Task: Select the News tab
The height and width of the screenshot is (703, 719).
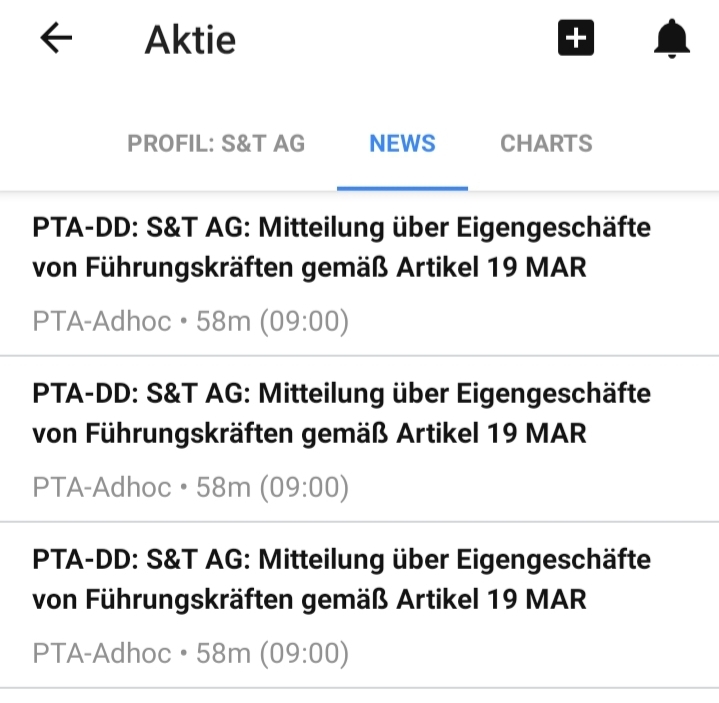Action: click(402, 144)
